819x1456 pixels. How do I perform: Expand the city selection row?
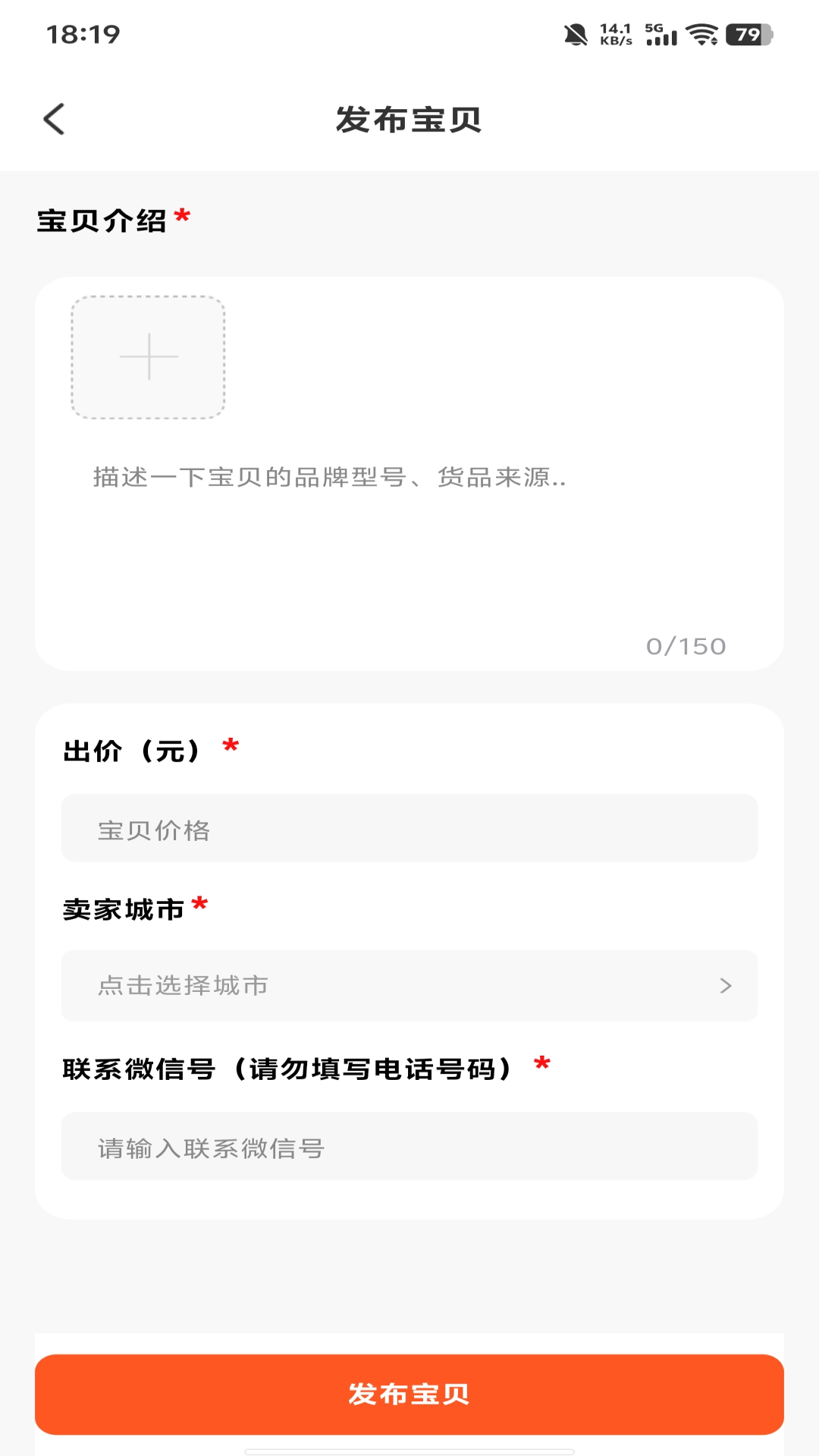409,985
